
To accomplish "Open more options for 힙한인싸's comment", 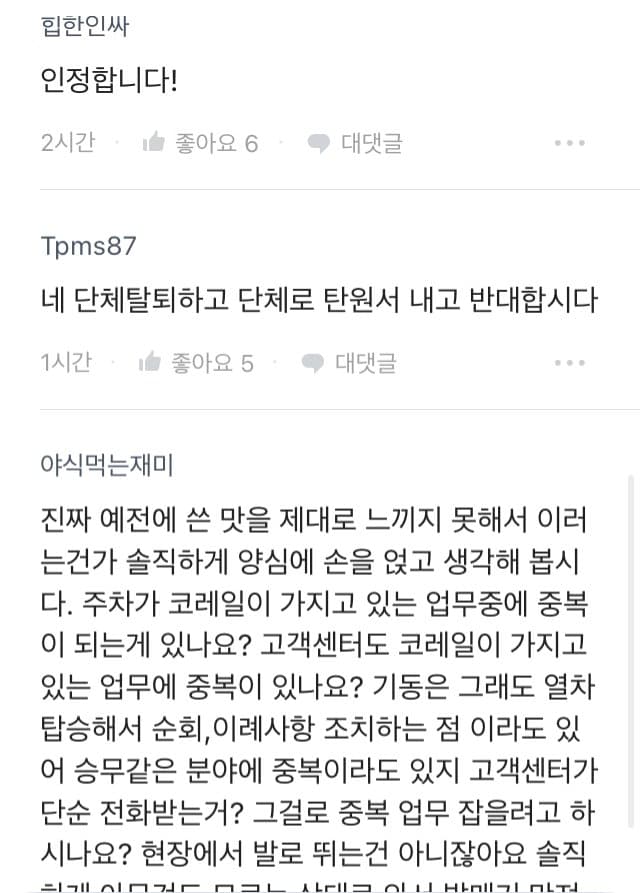I will pyautogui.click(x=569, y=143).
